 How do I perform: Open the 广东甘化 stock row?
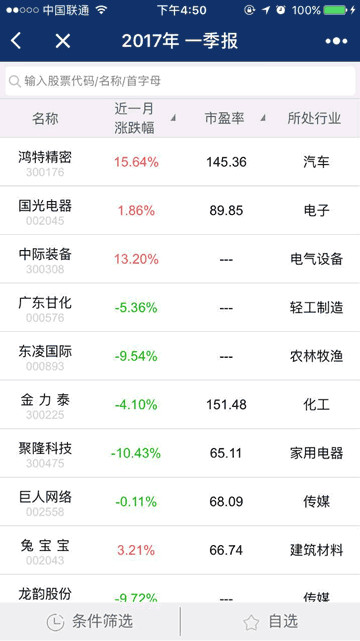point(180,308)
